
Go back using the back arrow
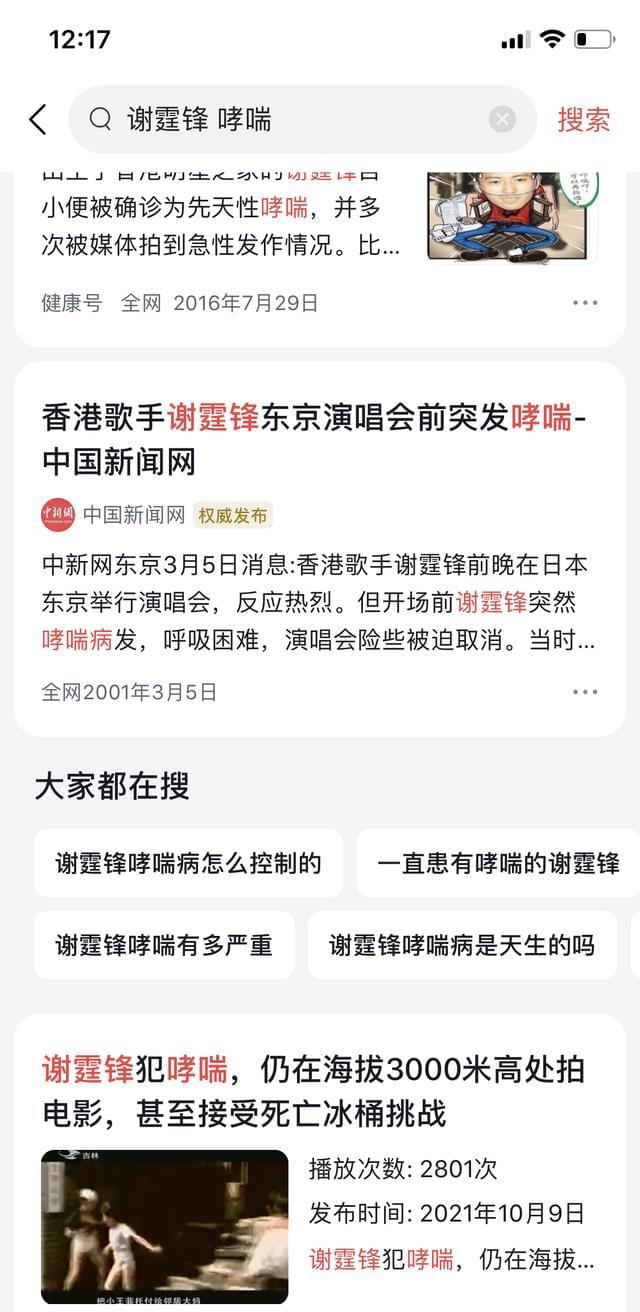pos(38,120)
